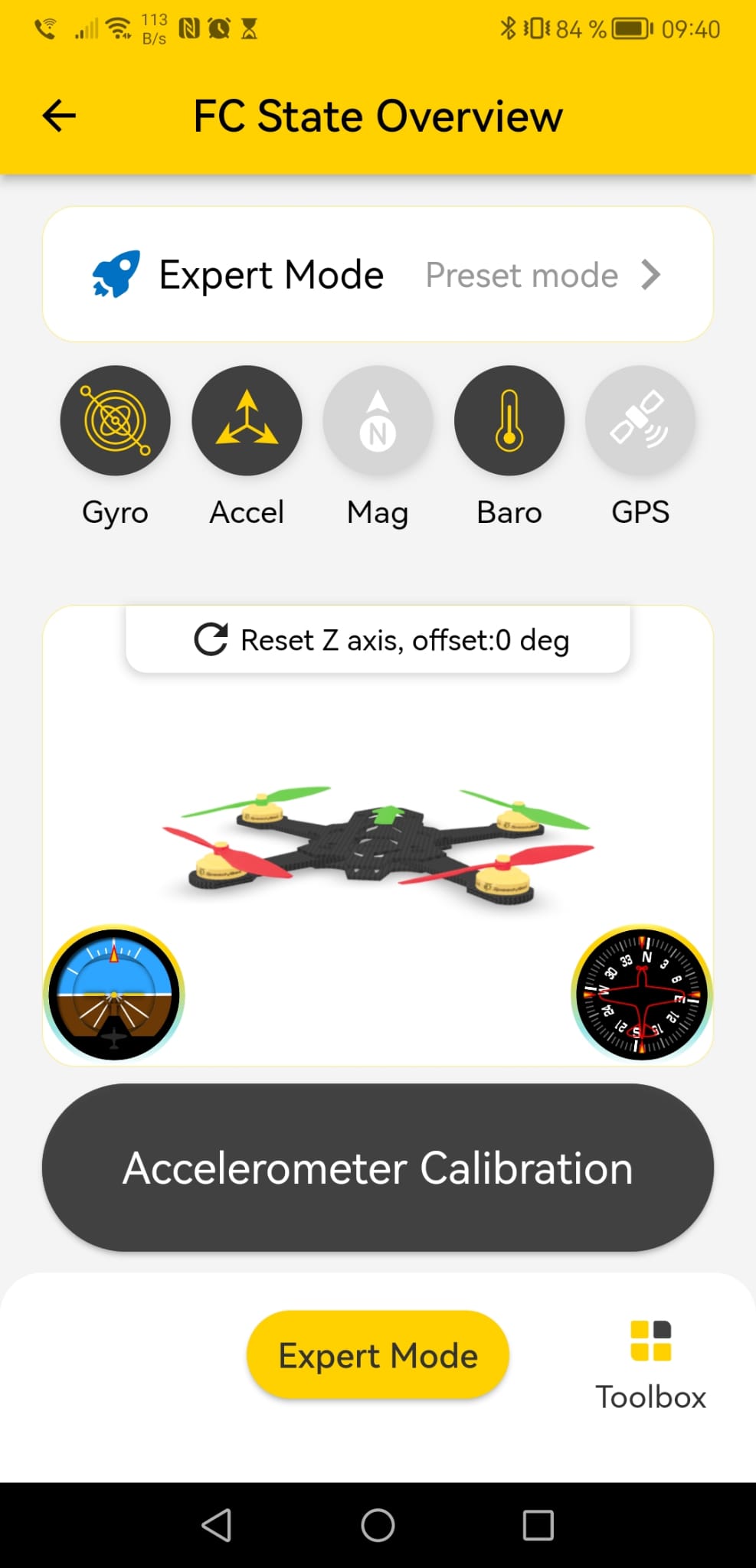756x1568 pixels.
Task: Tap the artificial horizon attitude gauge
Action: 114,993
